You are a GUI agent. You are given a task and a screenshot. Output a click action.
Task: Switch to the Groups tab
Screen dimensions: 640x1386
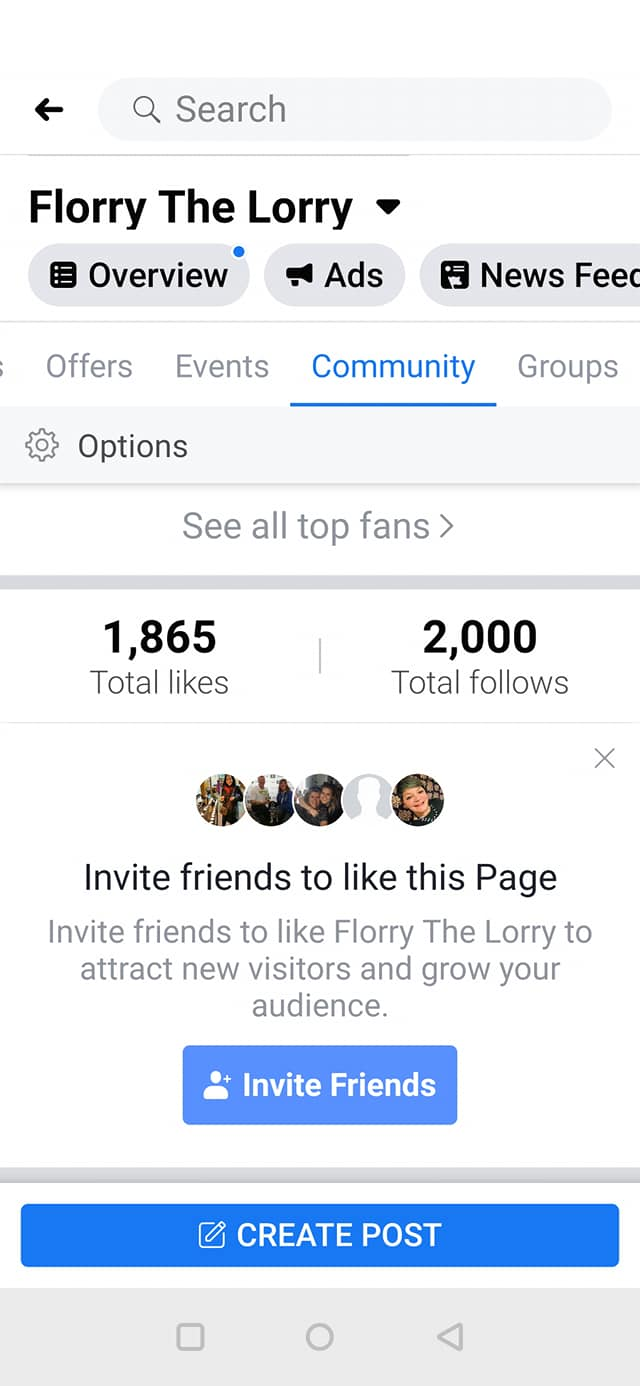pos(567,366)
